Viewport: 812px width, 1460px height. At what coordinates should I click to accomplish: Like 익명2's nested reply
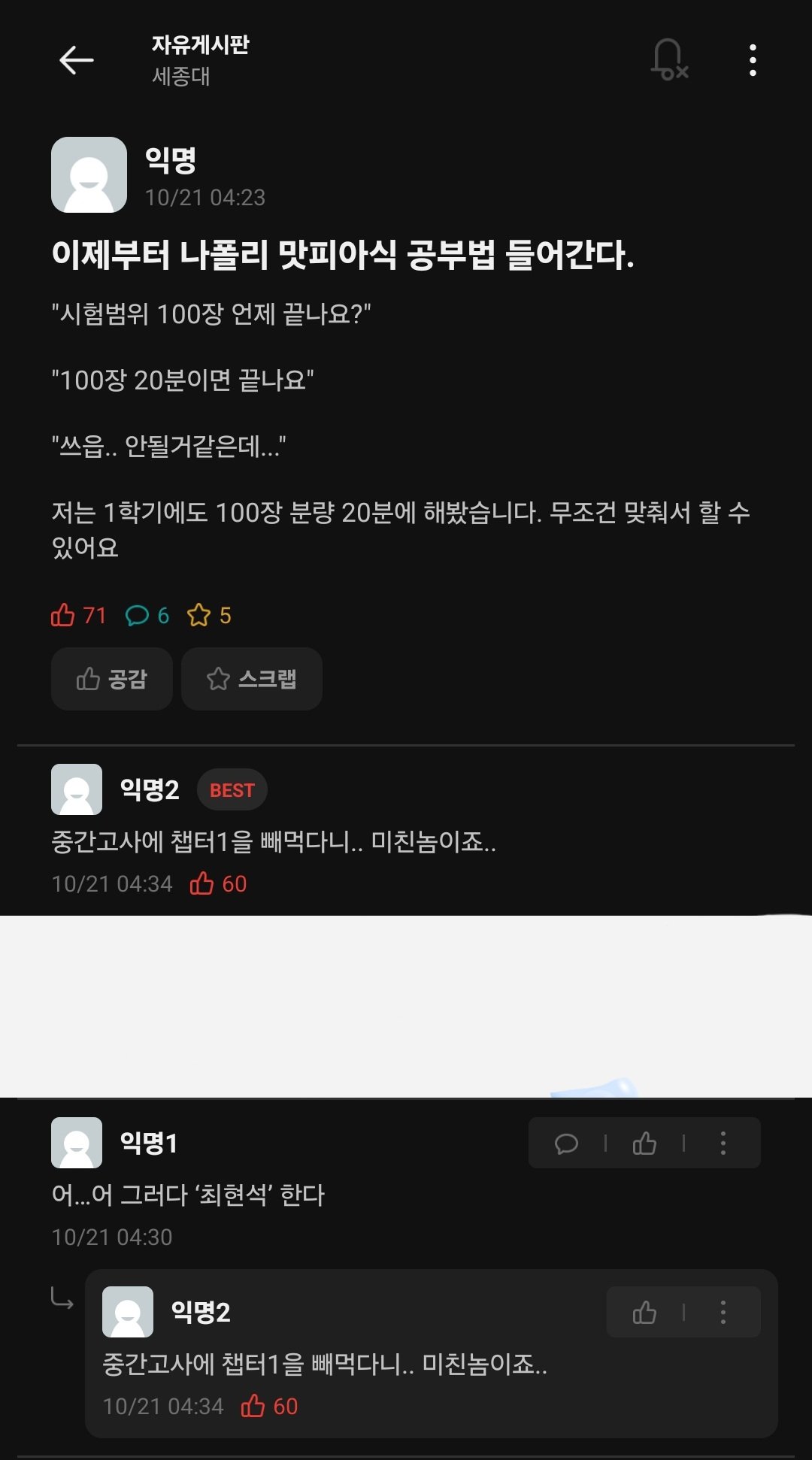[644, 1313]
